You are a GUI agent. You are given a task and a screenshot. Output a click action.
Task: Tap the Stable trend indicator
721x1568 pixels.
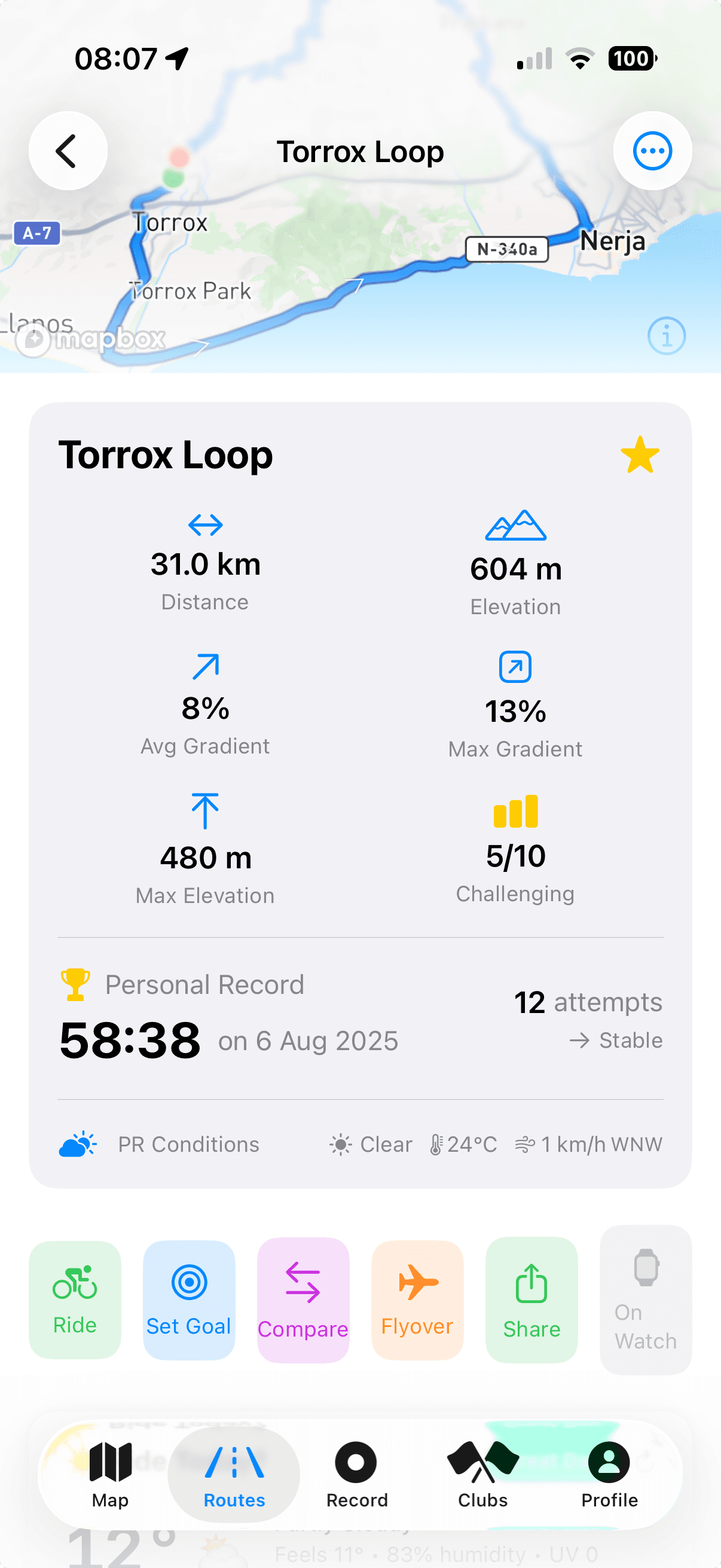pos(618,1041)
